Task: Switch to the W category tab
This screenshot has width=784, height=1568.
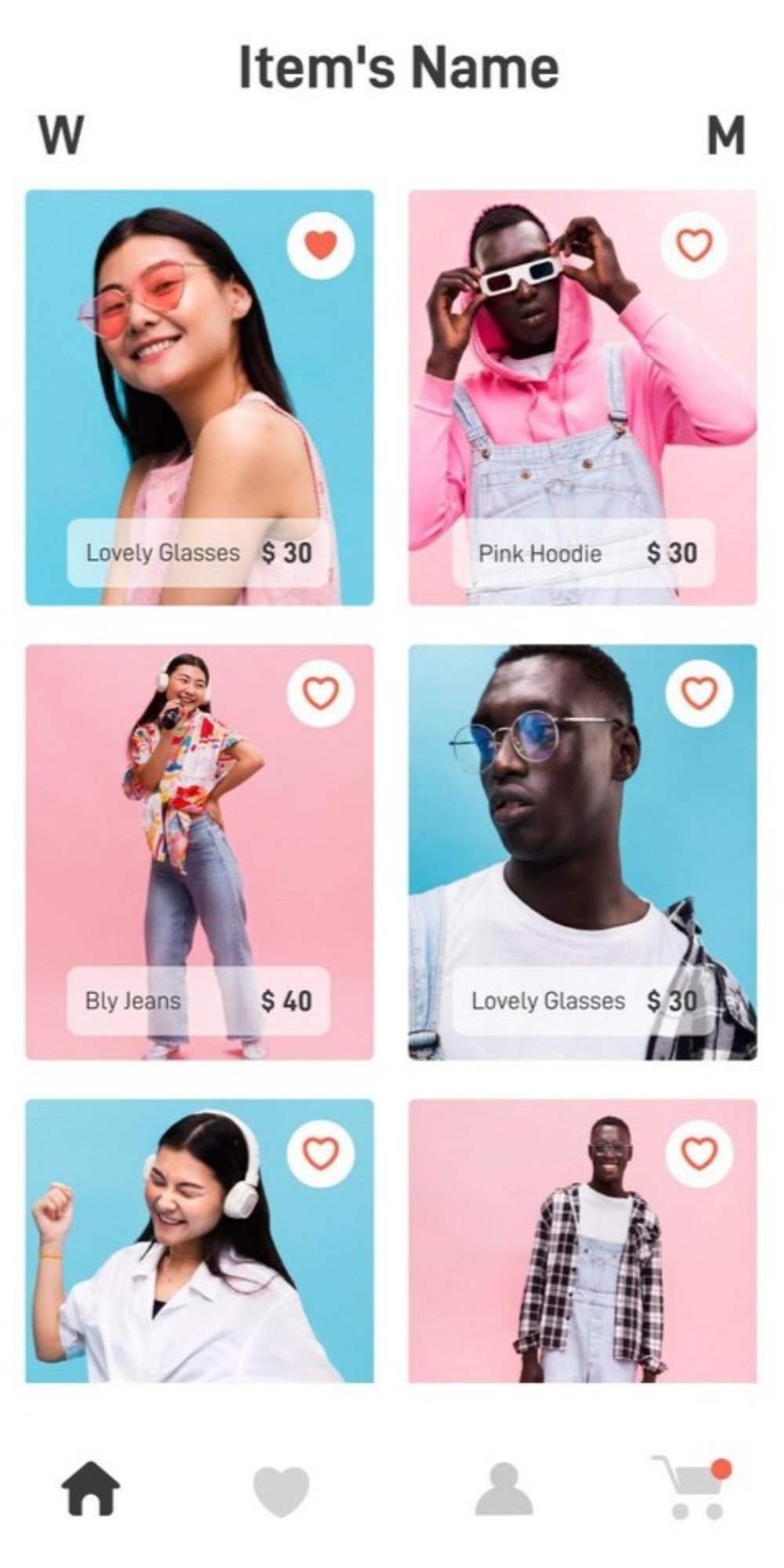Action: tap(61, 136)
